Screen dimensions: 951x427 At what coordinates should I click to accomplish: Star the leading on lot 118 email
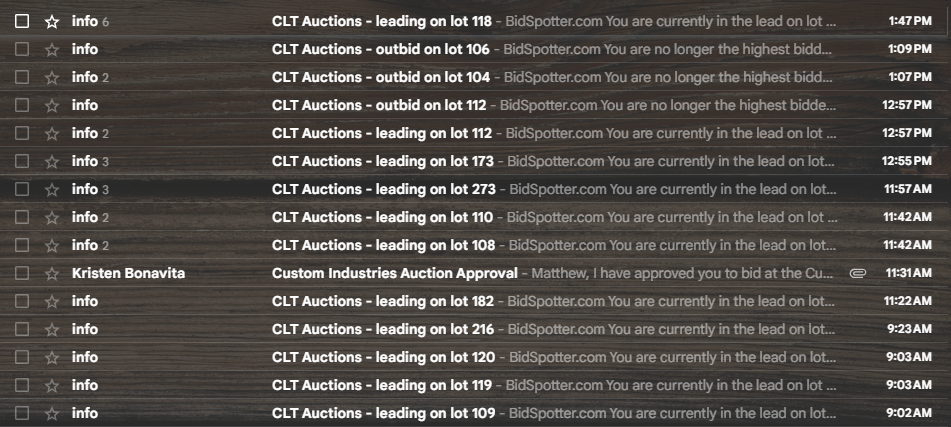tap(52, 21)
